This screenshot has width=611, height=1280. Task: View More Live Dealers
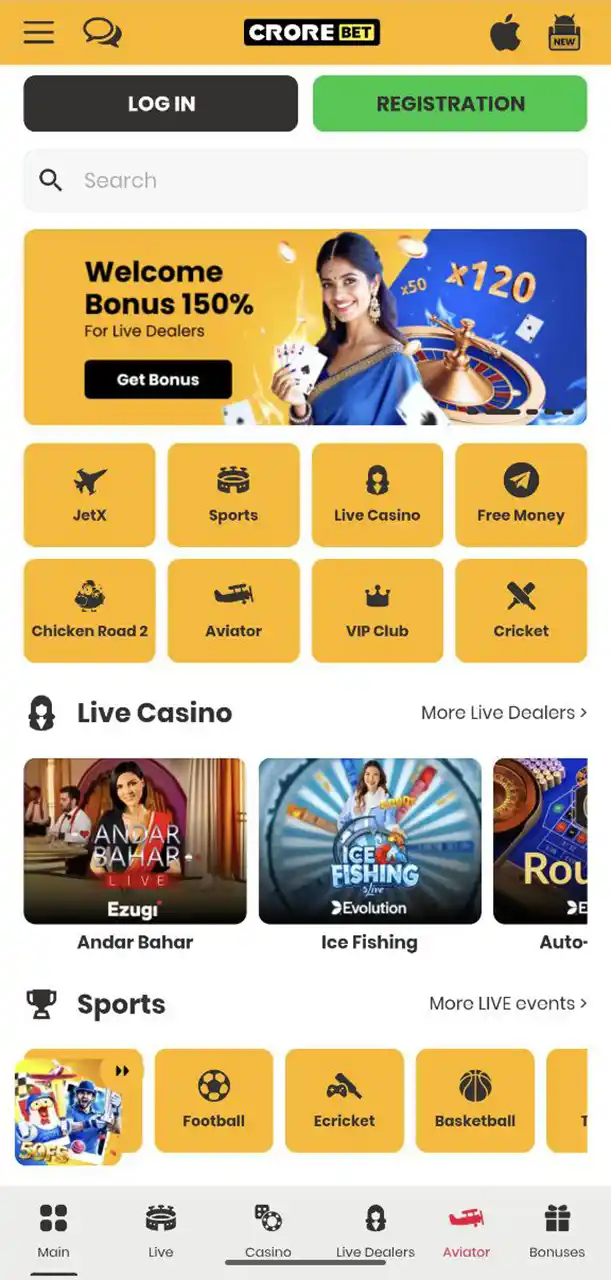503,713
